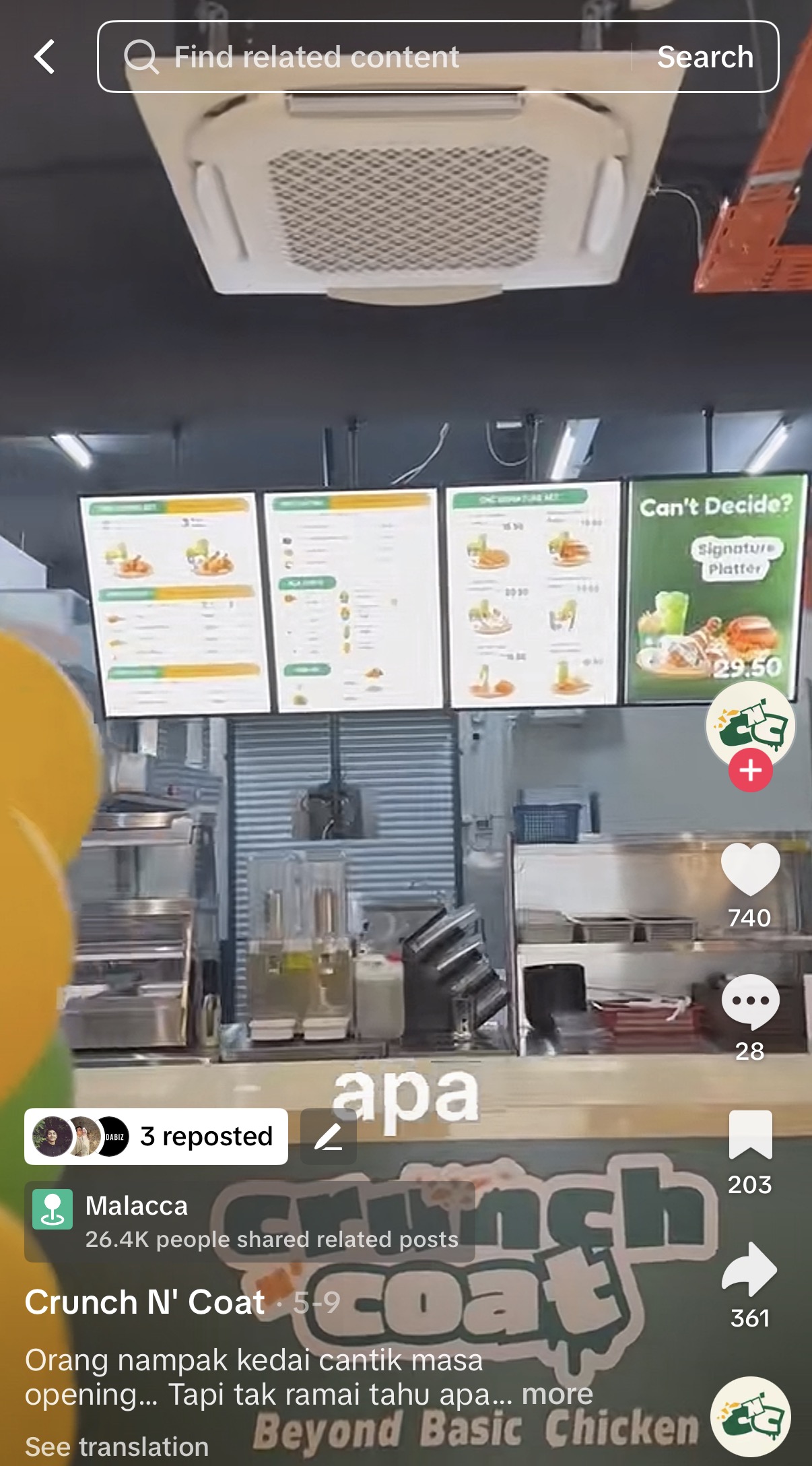
Task: Like this video
Action: pyautogui.click(x=750, y=869)
